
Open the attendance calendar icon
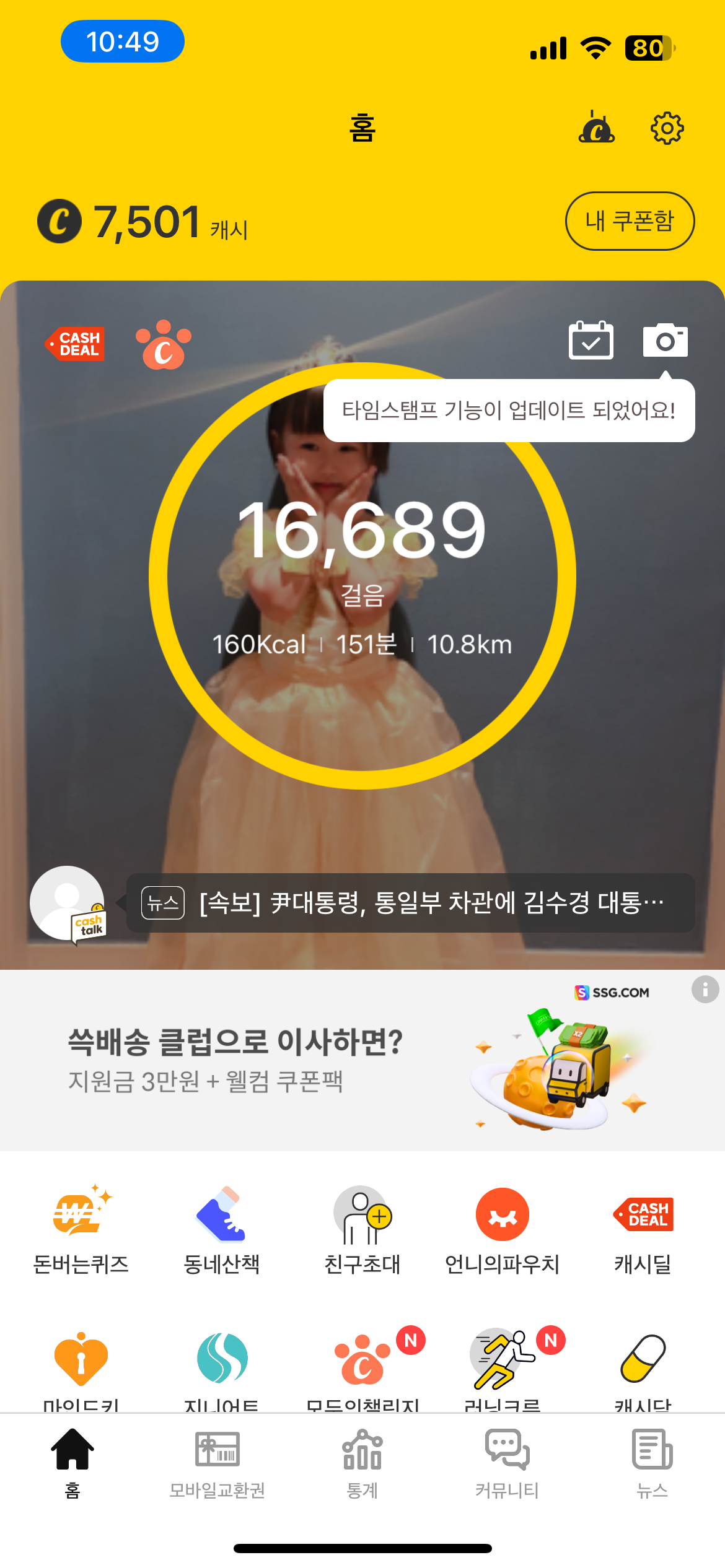(x=591, y=341)
